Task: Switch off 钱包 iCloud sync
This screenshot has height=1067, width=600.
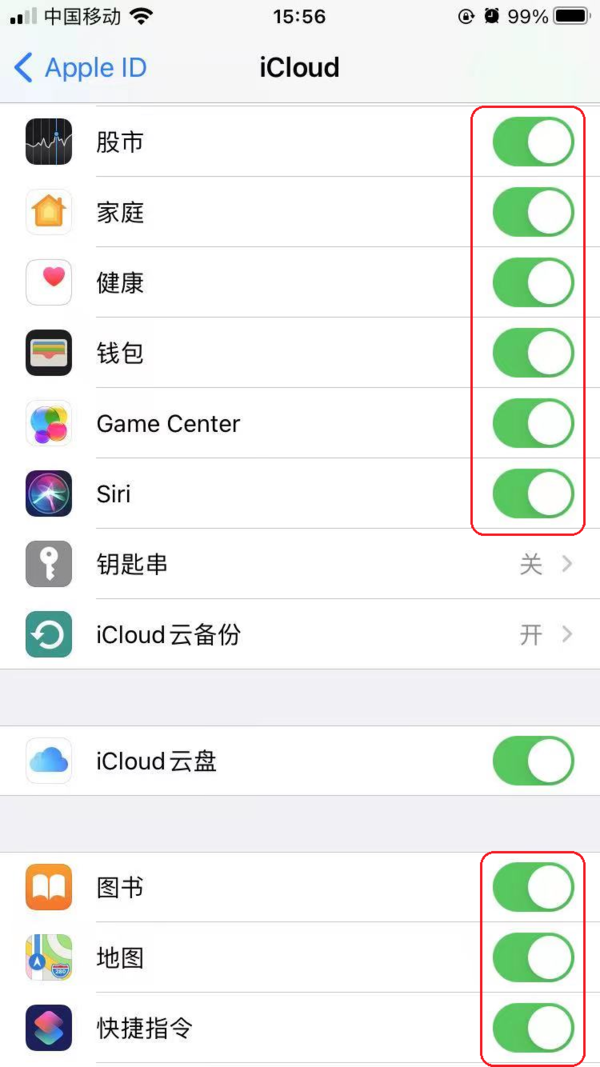Action: click(533, 353)
